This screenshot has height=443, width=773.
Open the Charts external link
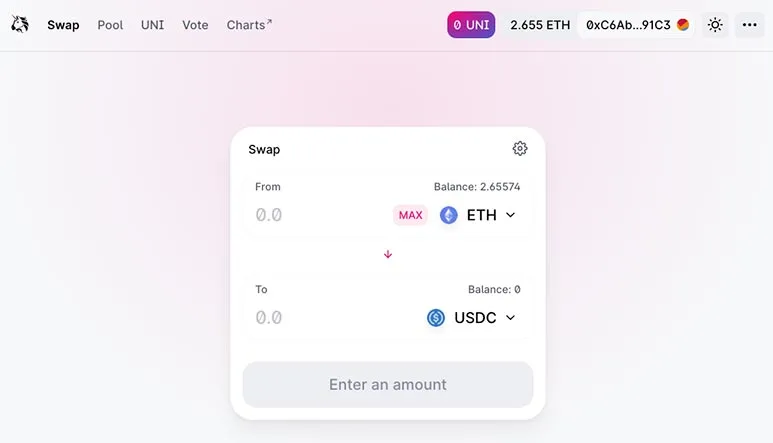249,25
